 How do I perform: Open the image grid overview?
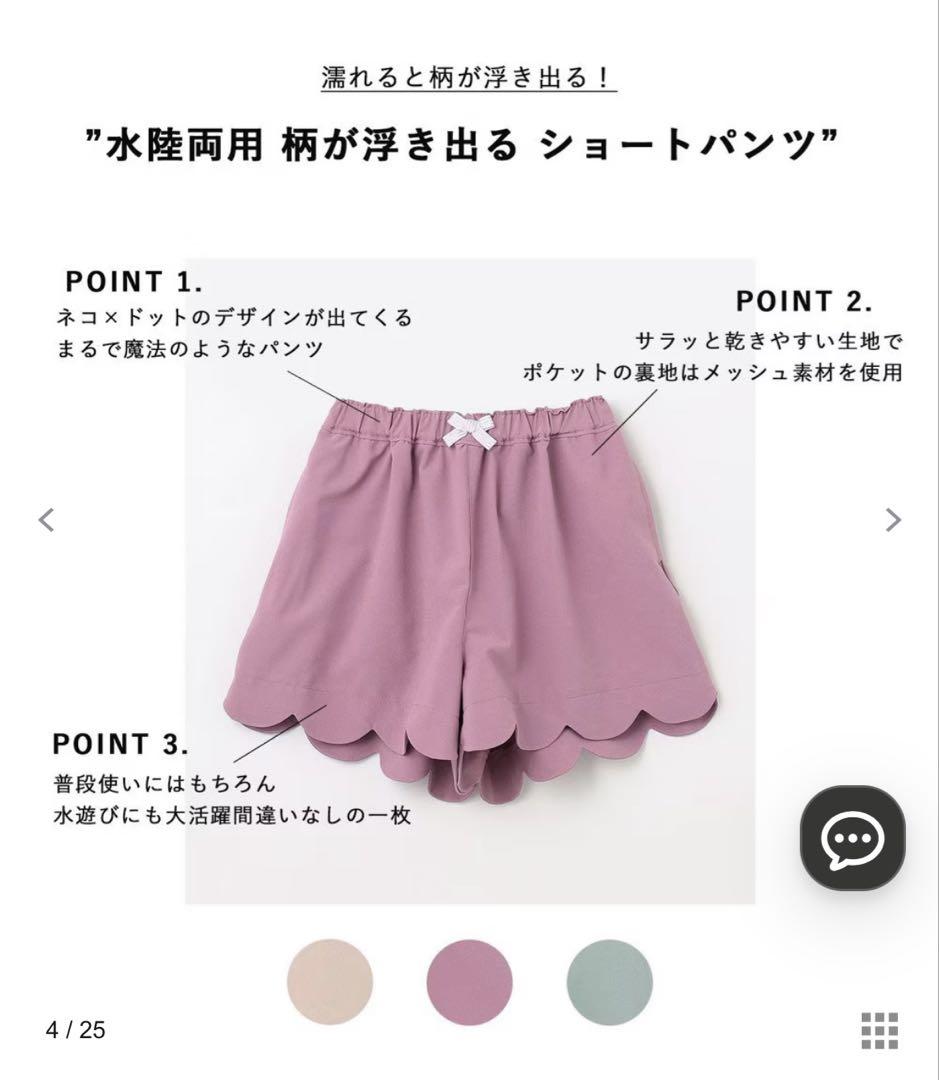click(880, 1030)
